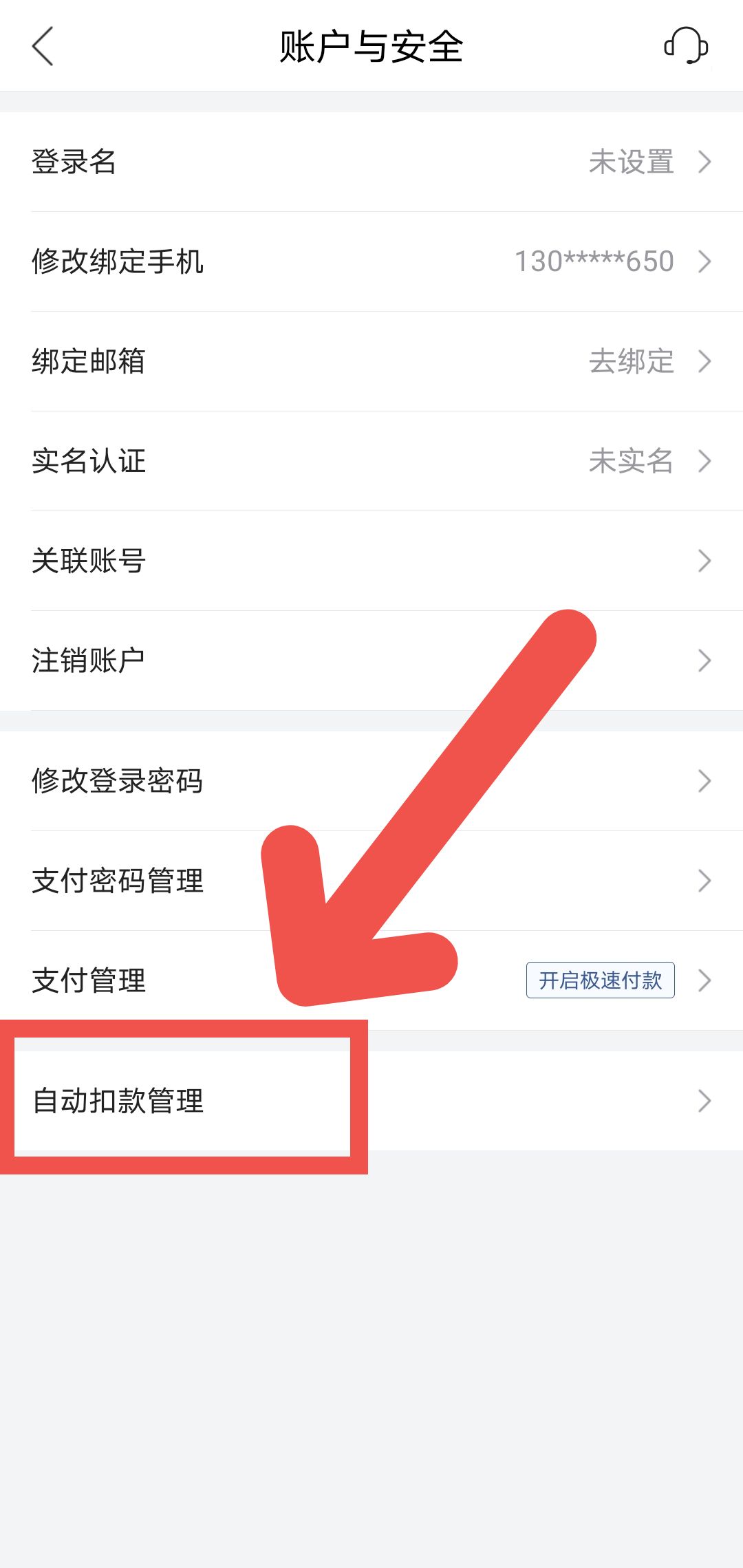The height and width of the screenshot is (1568, 743).
Task: Open 实名认证 verification
Action: 371,462
